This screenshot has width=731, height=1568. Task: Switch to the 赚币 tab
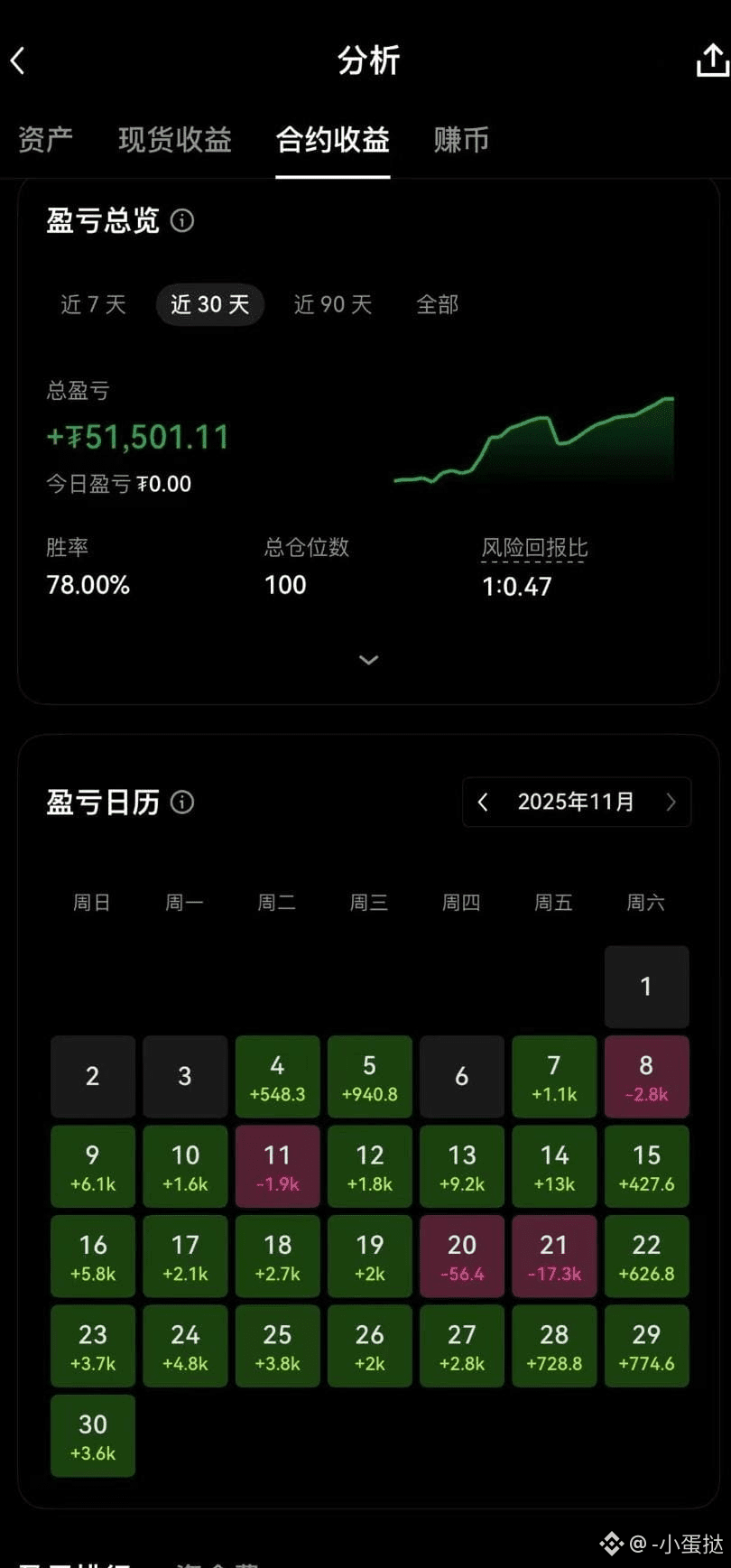[x=461, y=140]
